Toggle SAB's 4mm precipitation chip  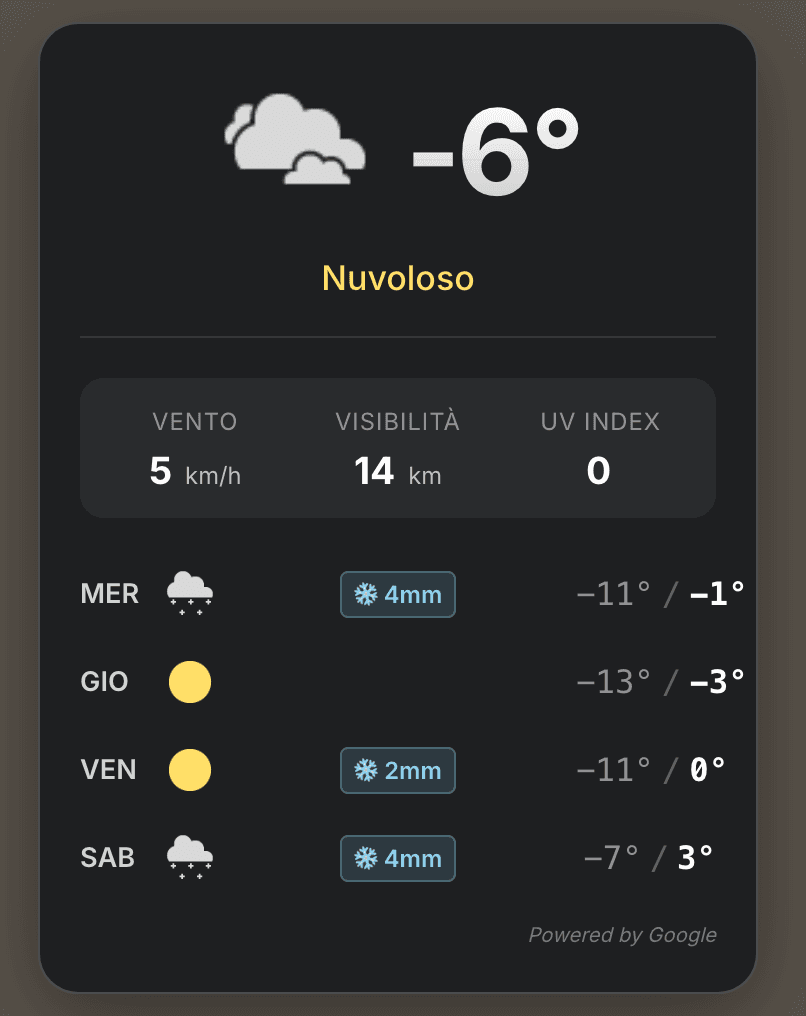pyautogui.click(x=397, y=858)
